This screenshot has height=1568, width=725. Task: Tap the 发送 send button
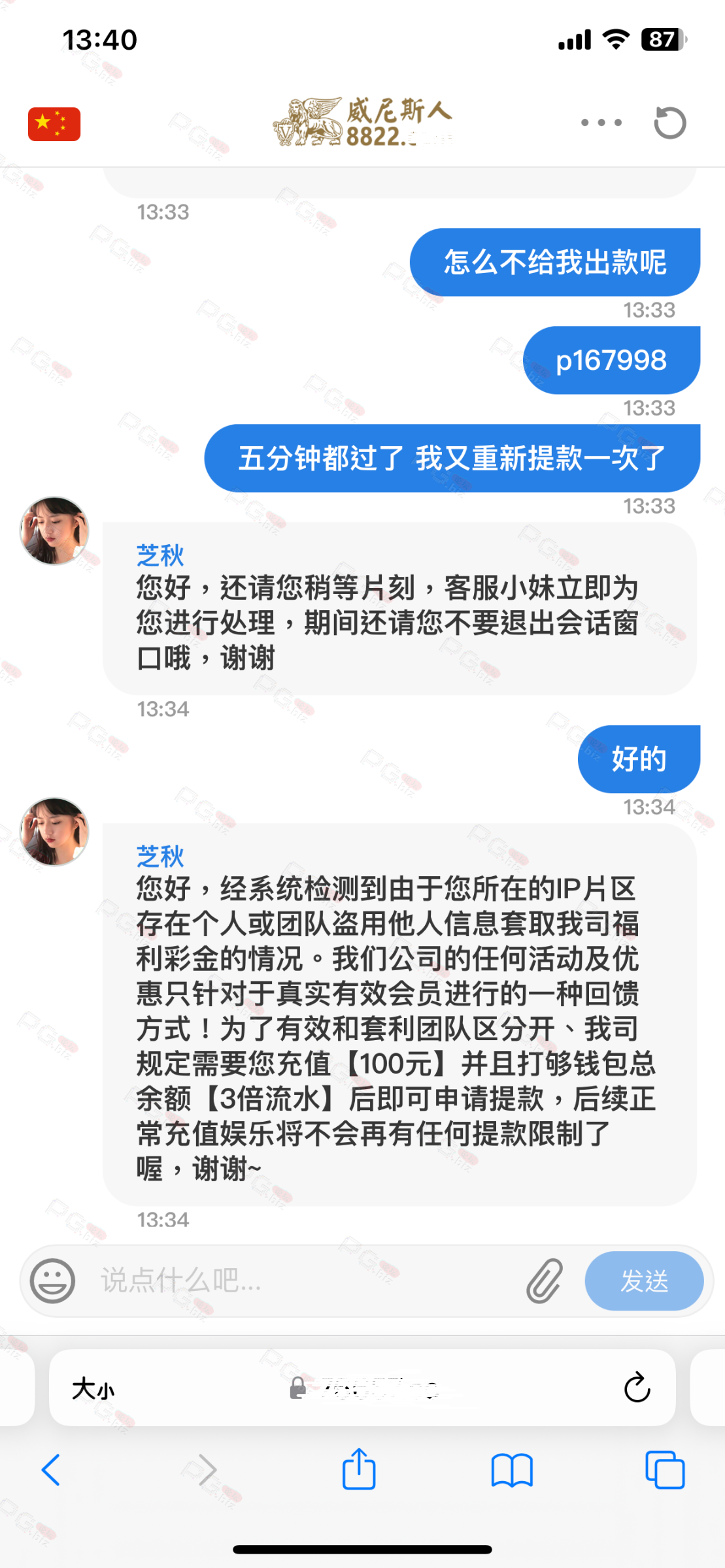[644, 1281]
